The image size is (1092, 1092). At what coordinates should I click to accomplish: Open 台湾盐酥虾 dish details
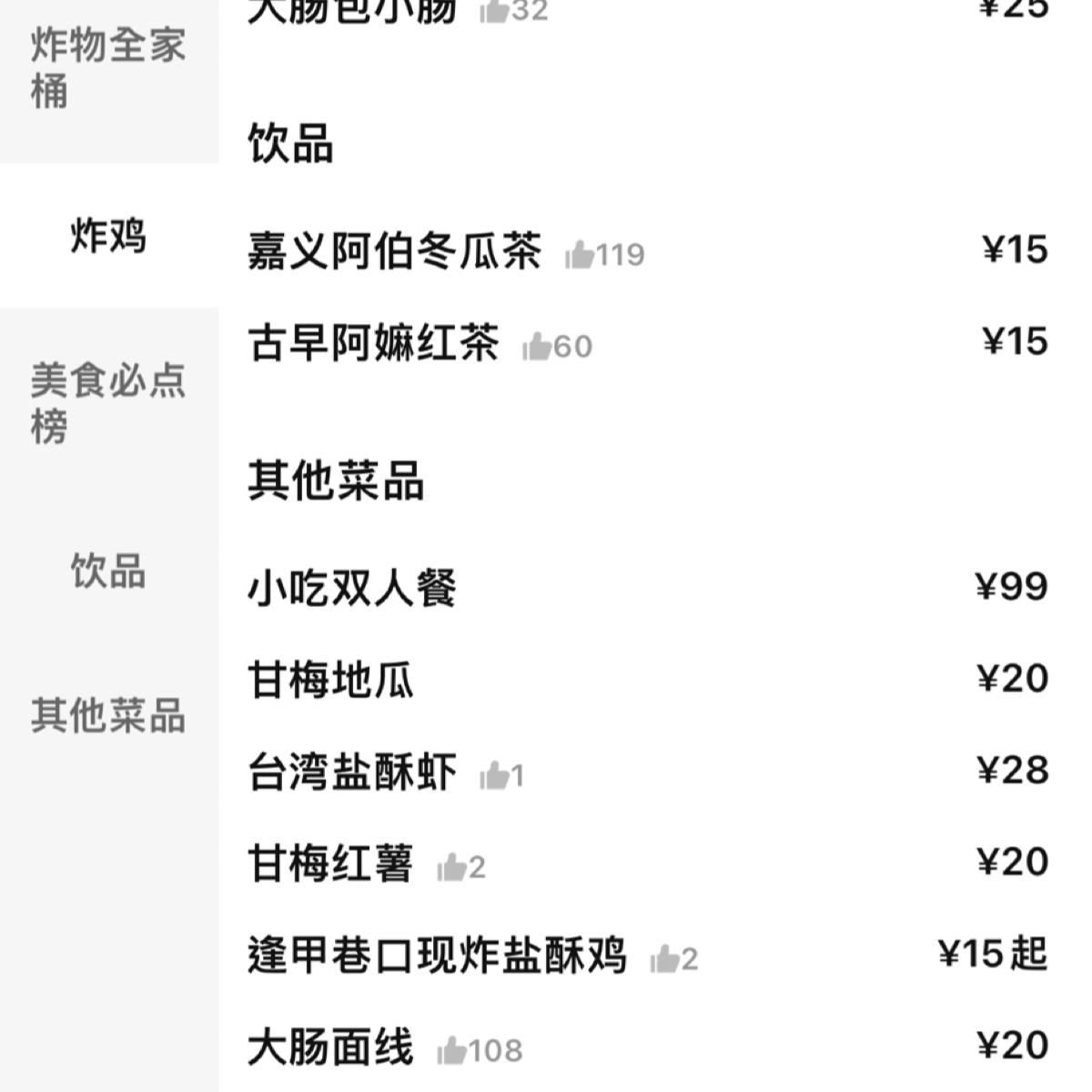(x=351, y=772)
